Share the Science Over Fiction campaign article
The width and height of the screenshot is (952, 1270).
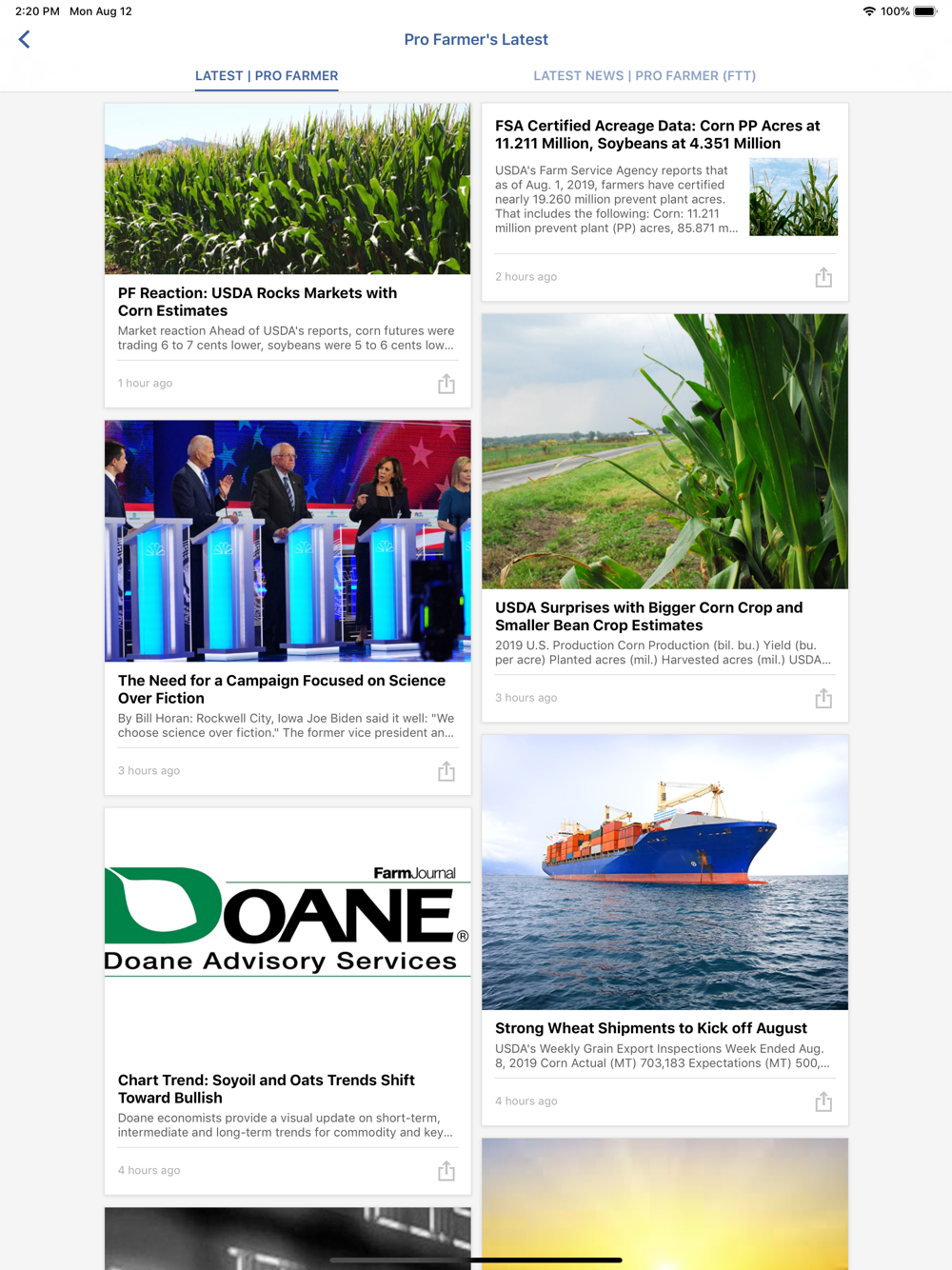446,771
